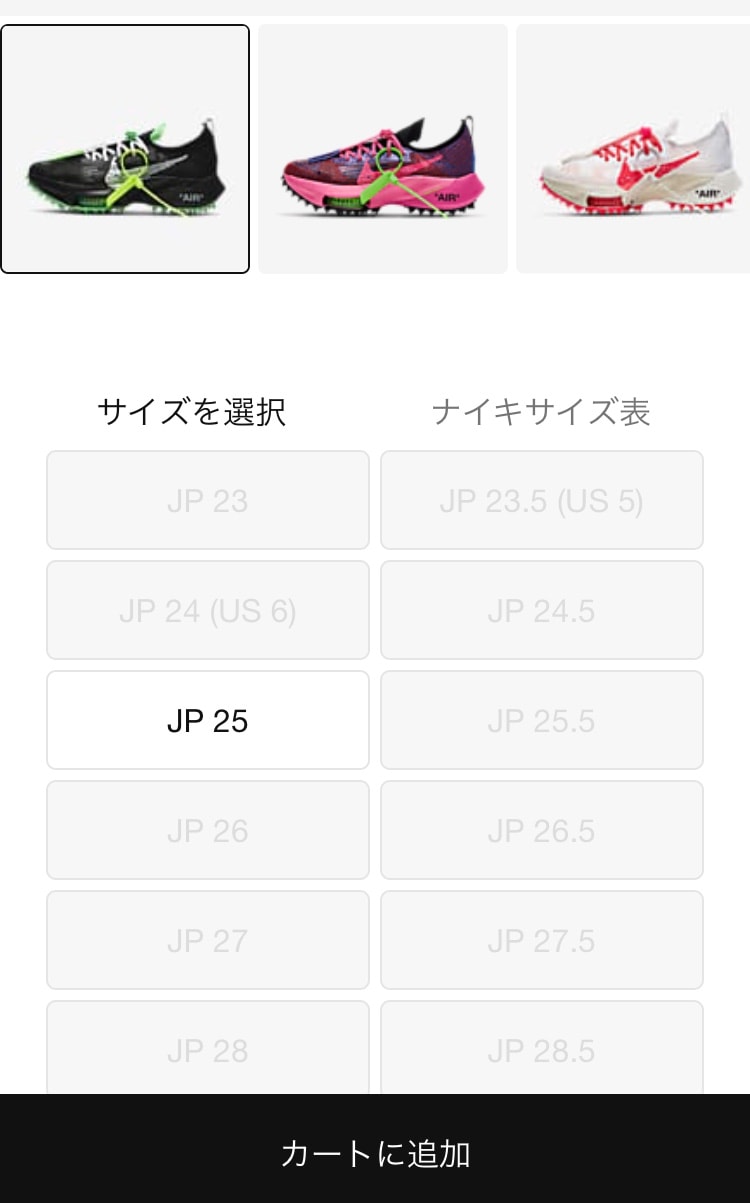Select size JP 26
The width and height of the screenshot is (750, 1203).
(207, 830)
